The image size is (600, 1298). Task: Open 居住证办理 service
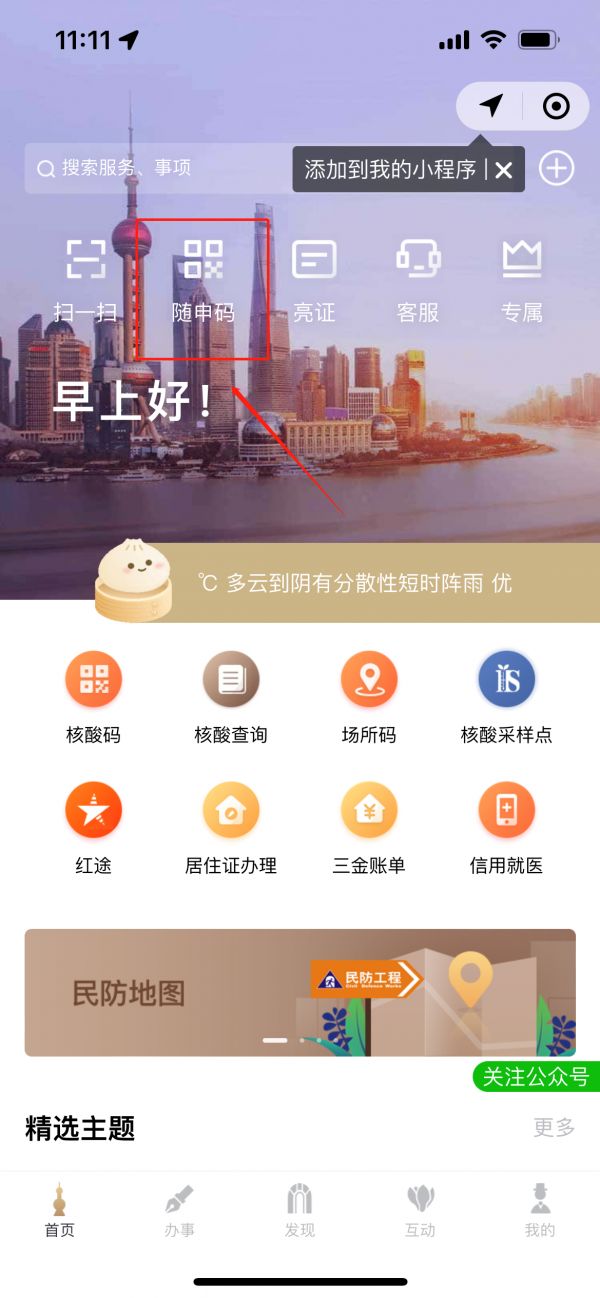point(231,827)
